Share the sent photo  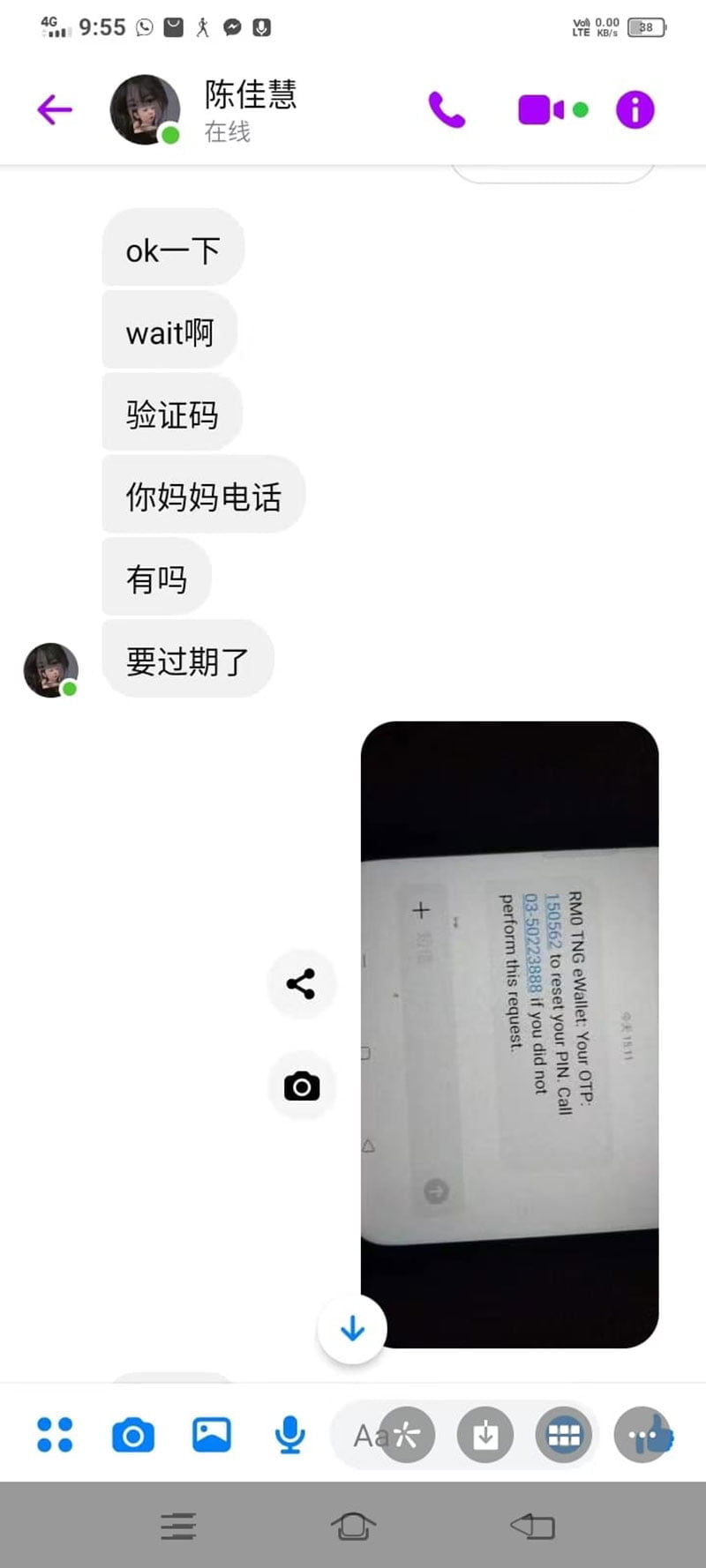click(x=301, y=983)
